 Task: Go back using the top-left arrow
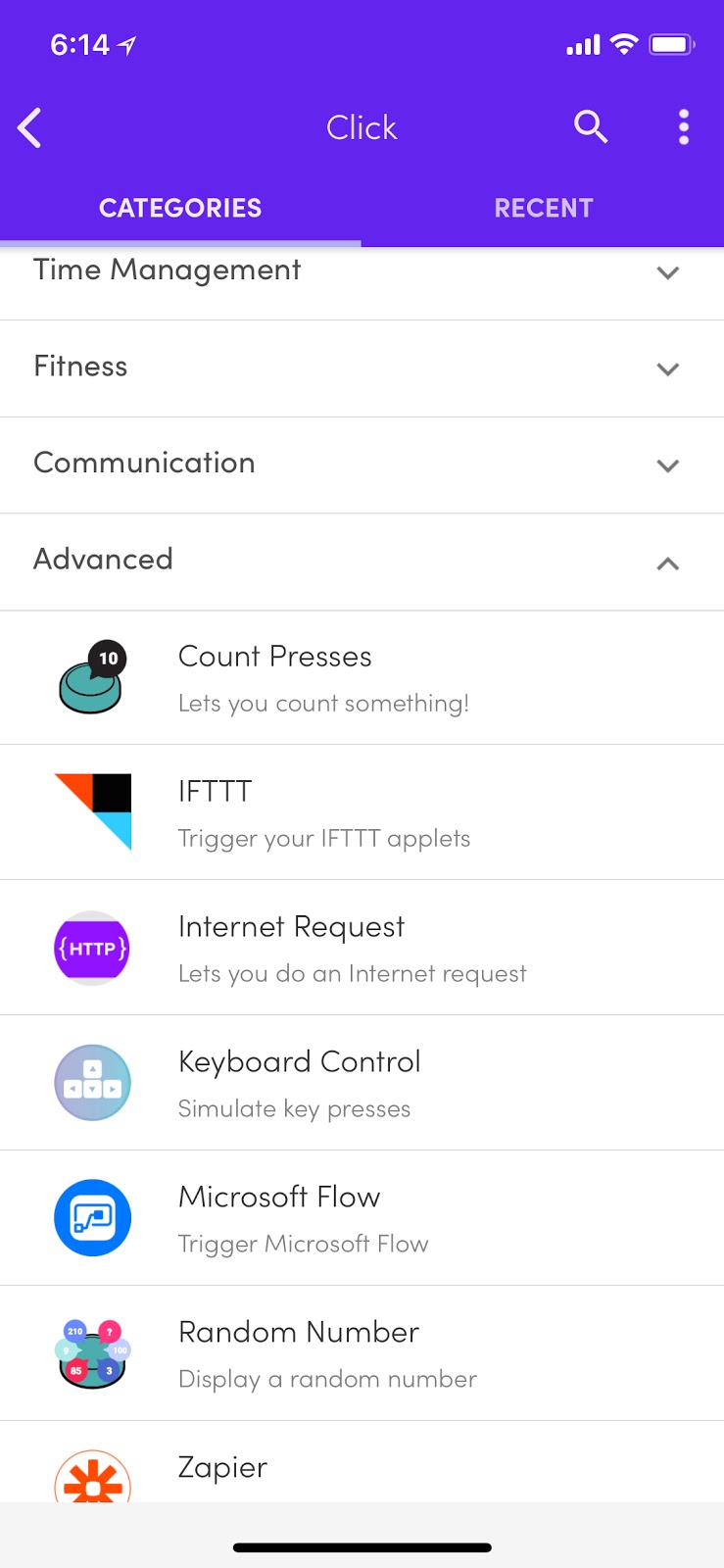[30, 128]
